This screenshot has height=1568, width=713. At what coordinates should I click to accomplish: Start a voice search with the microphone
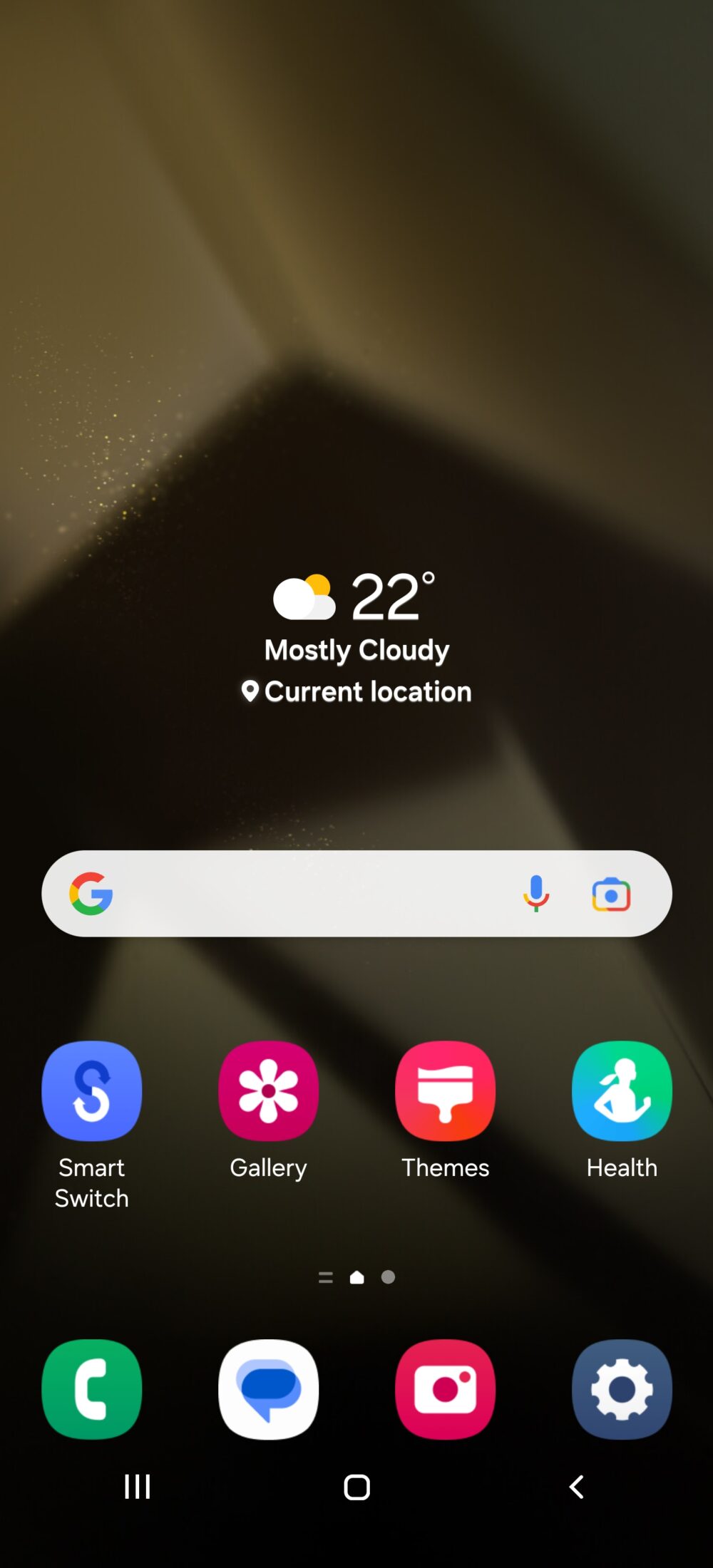536,894
